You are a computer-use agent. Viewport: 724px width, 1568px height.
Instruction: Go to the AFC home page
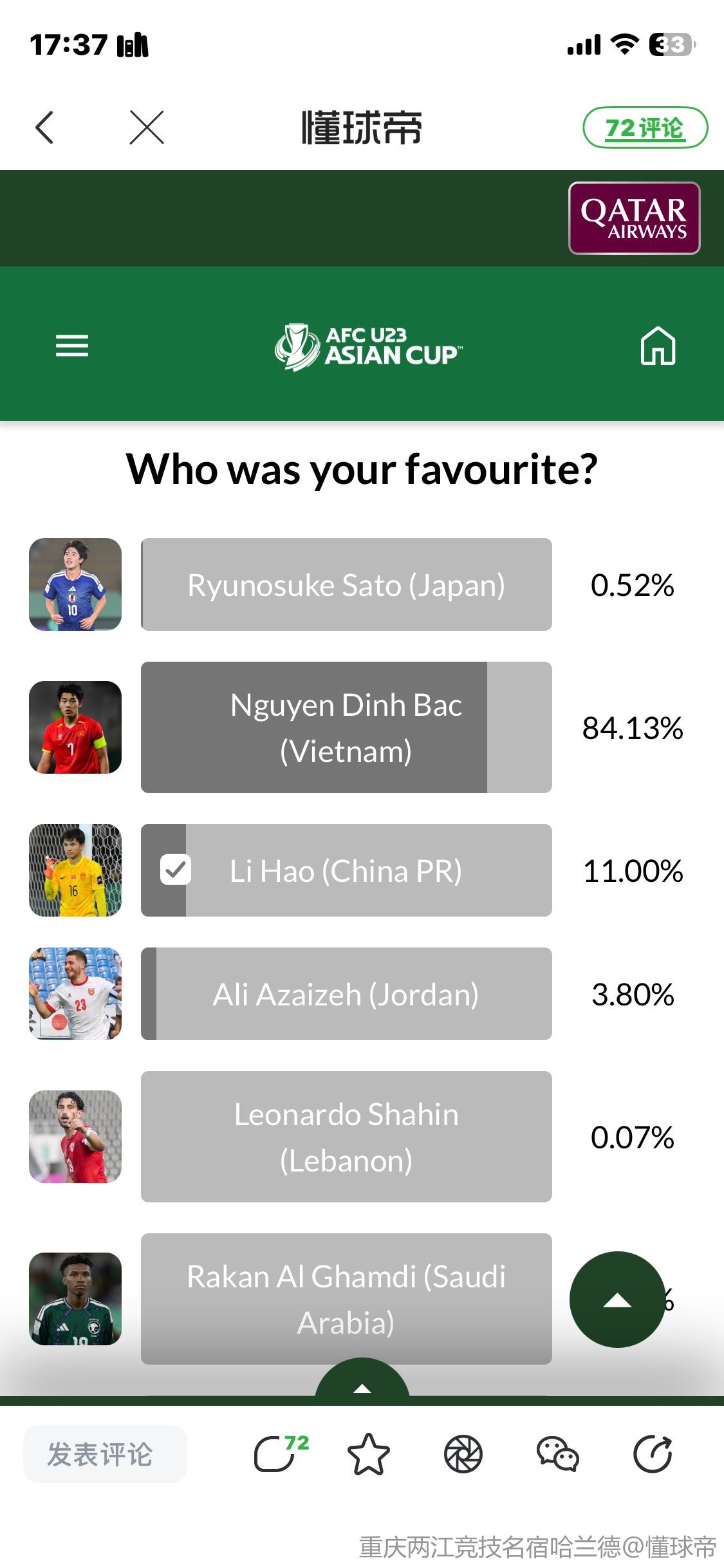pos(658,346)
